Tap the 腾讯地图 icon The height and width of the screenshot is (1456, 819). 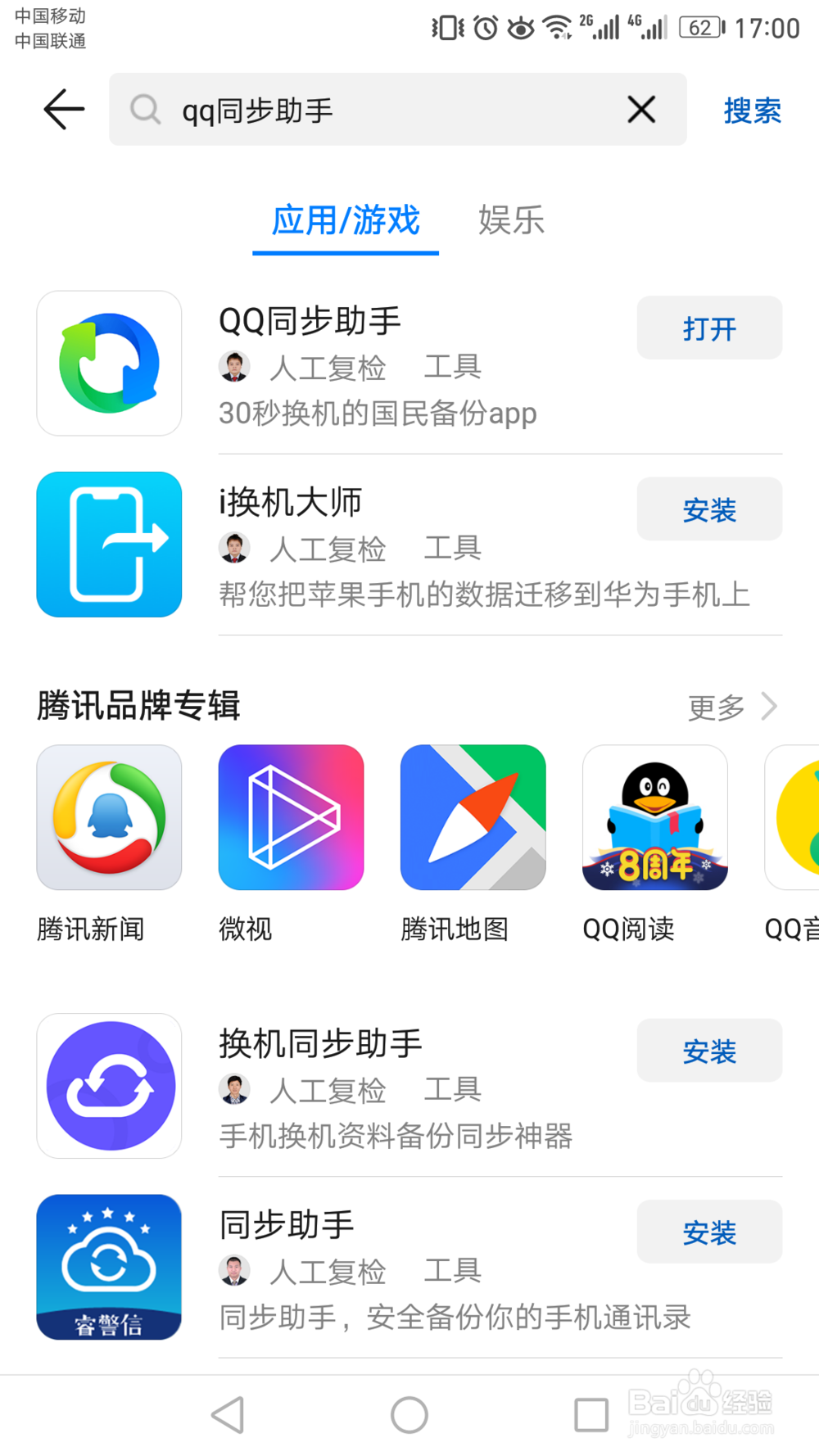[x=473, y=817]
